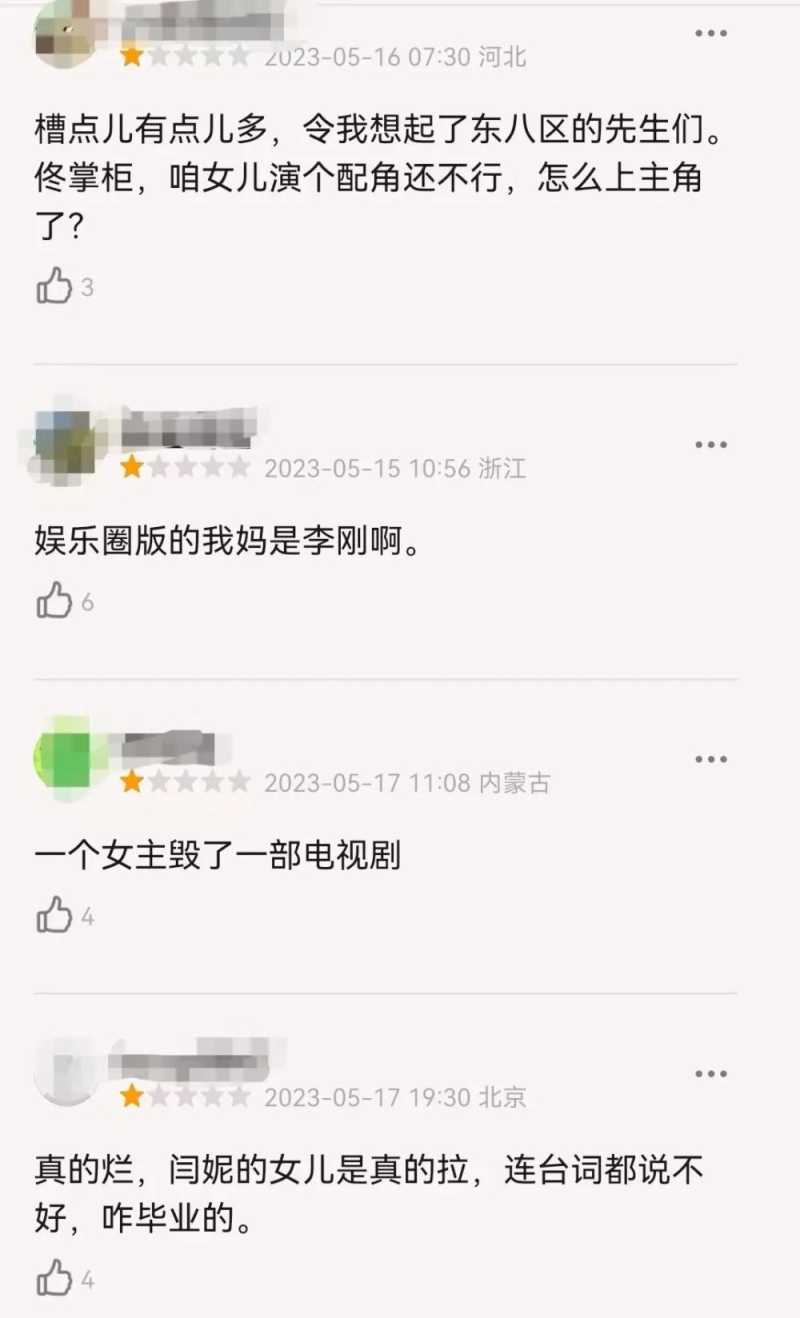The height and width of the screenshot is (1318, 800).
Task: Open overflow menu on the 河北 review
Action: pos(710,33)
